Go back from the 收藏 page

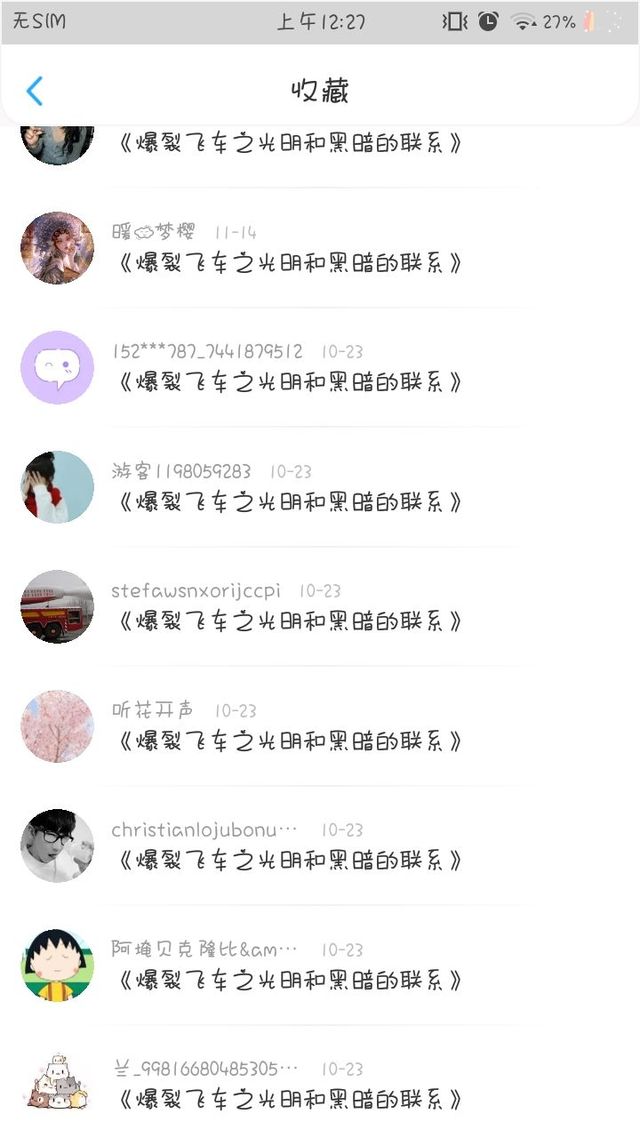click(34, 91)
